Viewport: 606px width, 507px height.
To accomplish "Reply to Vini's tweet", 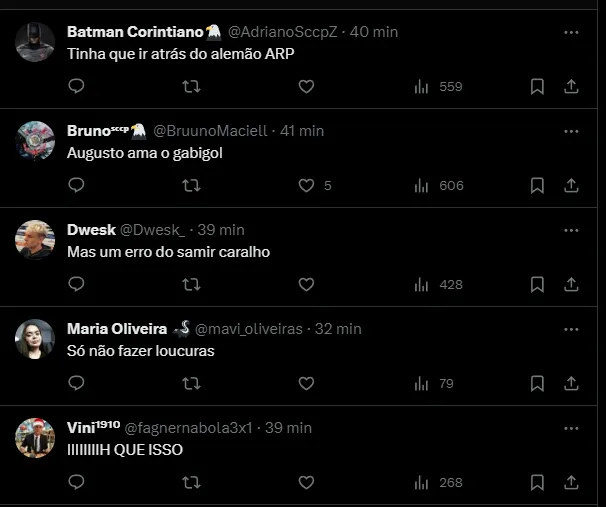I will coord(76,482).
